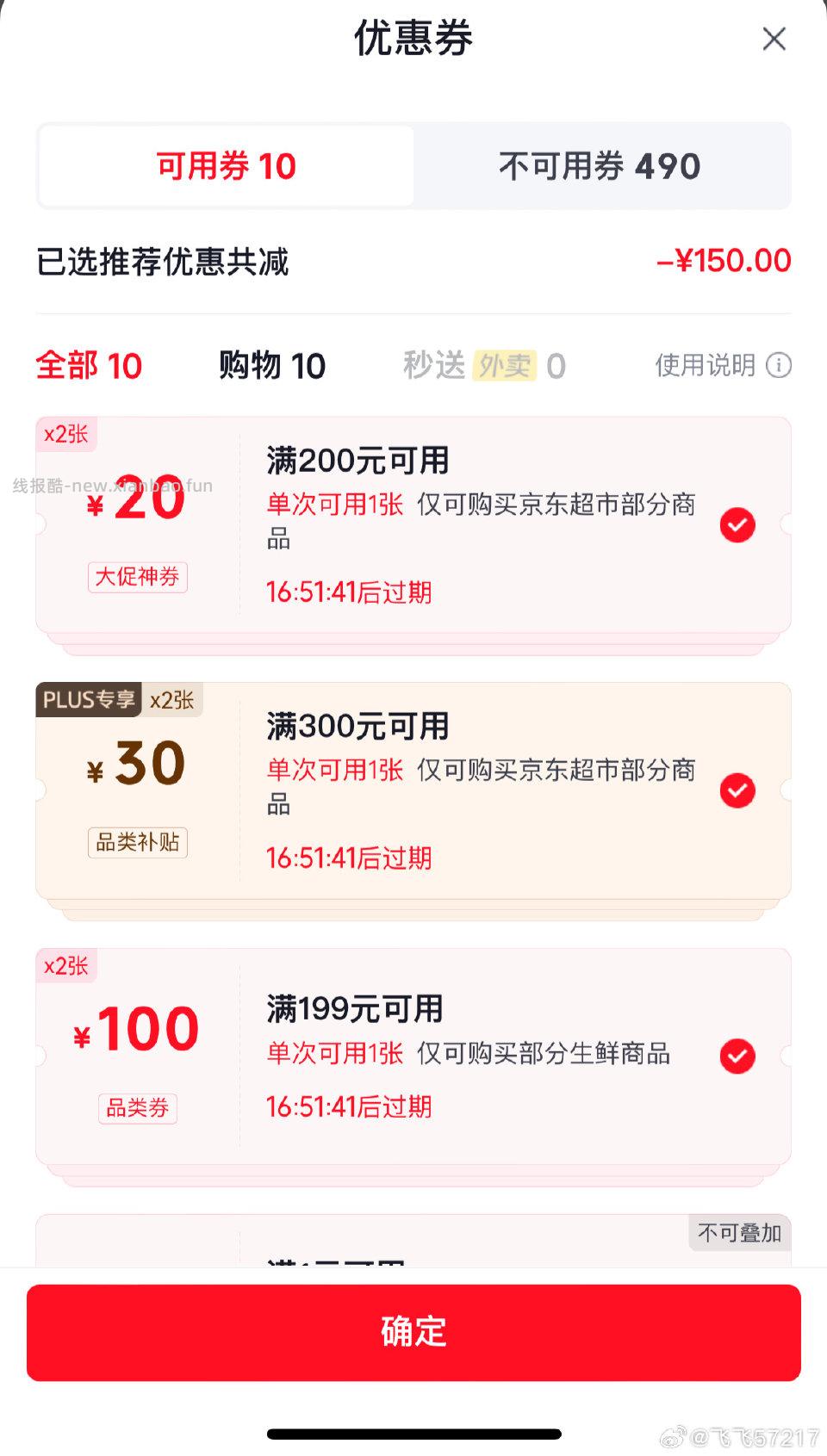Deselect the ¥30 满300元可用 coupon
This screenshot has width=827, height=1456.
[737, 790]
